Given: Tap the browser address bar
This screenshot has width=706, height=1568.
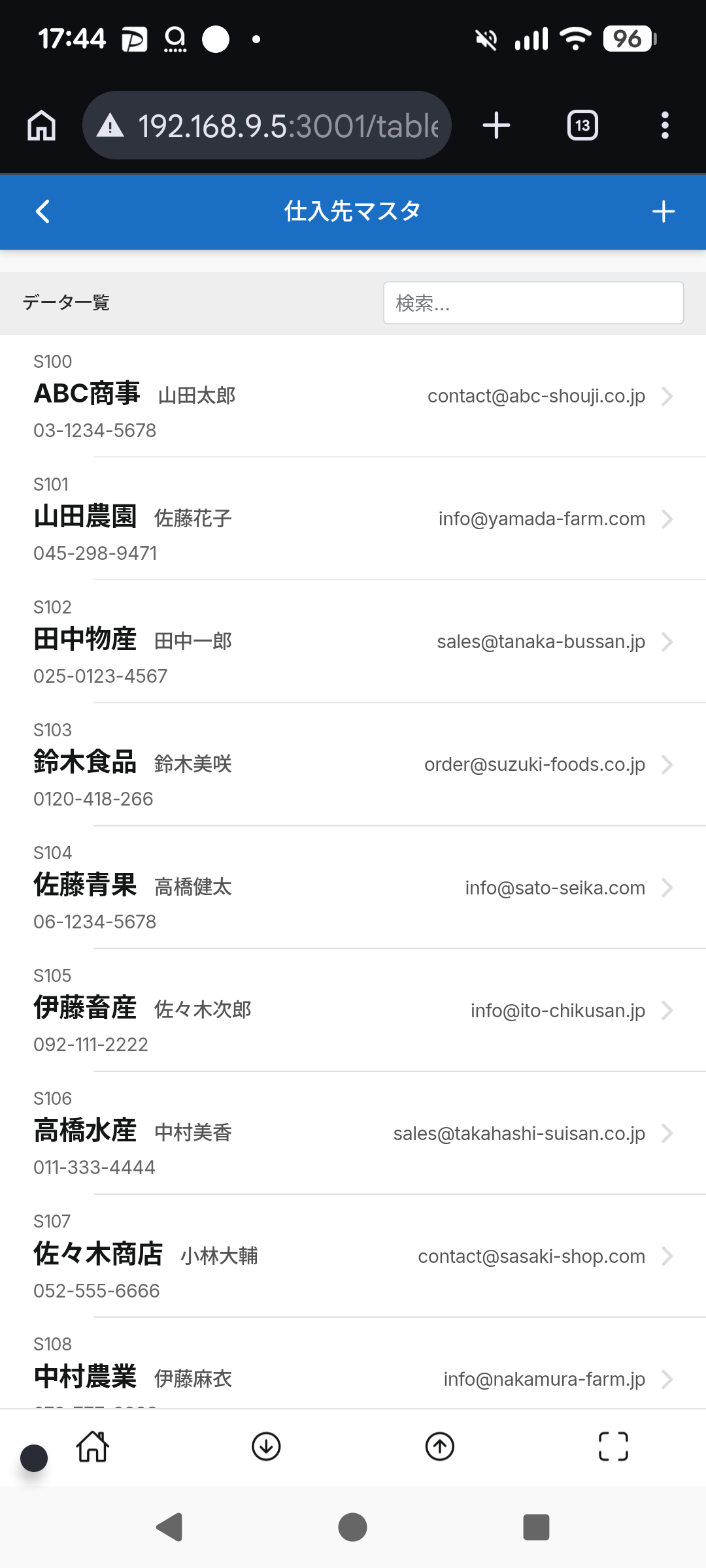Looking at the screenshot, I should point(275,125).
